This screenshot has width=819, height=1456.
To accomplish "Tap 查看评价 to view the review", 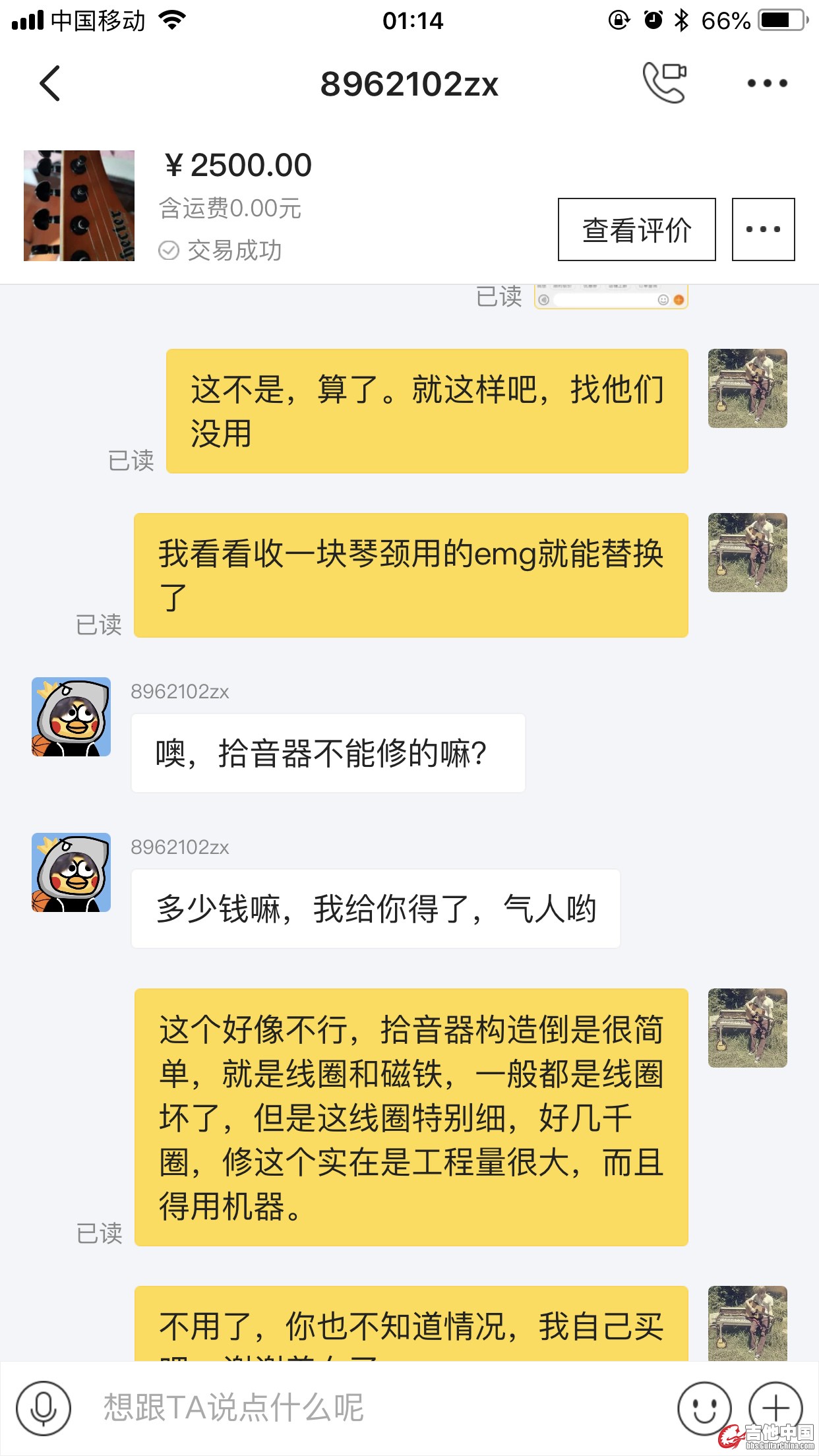I will pos(636,229).
